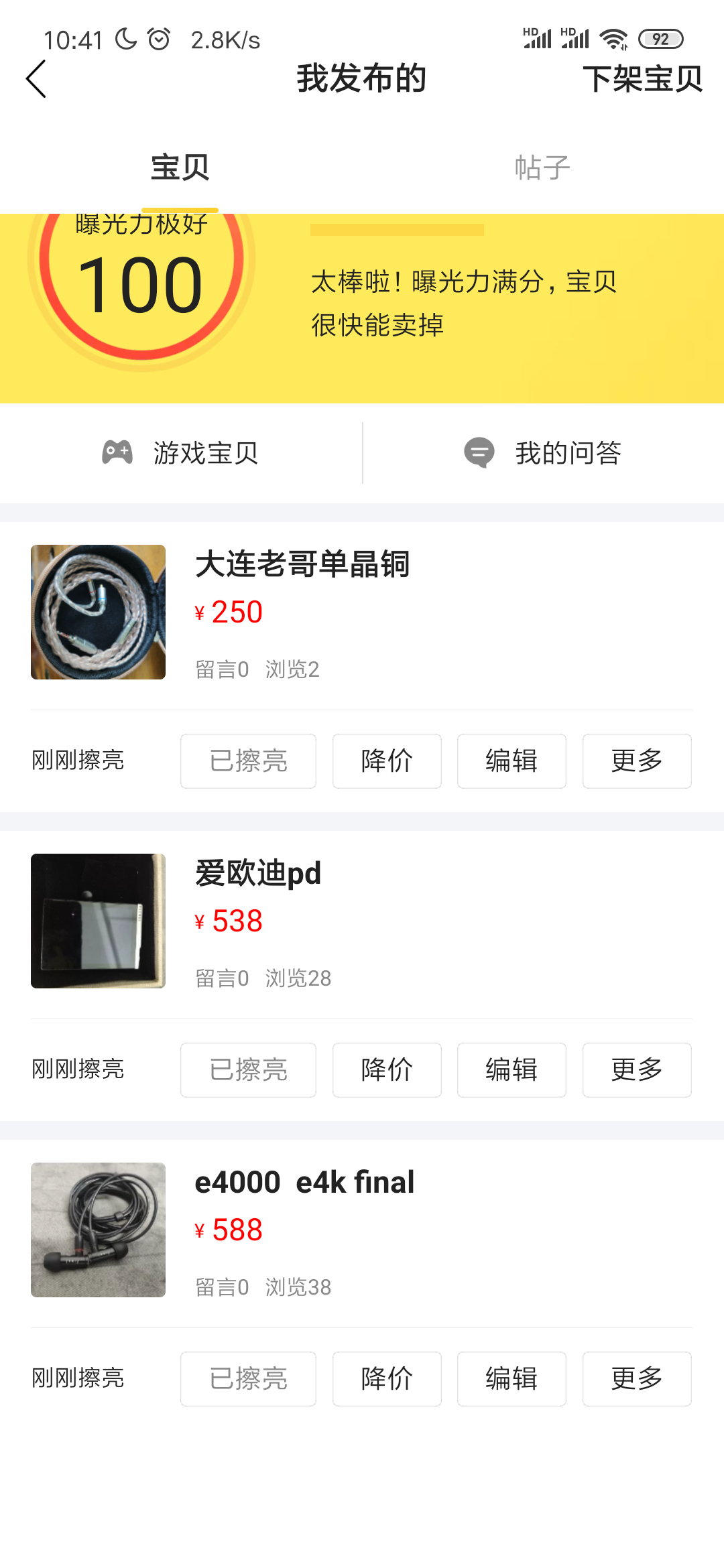Open 下架宝贝 in the top bar
This screenshot has height=1568, width=724.
tap(642, 79)
